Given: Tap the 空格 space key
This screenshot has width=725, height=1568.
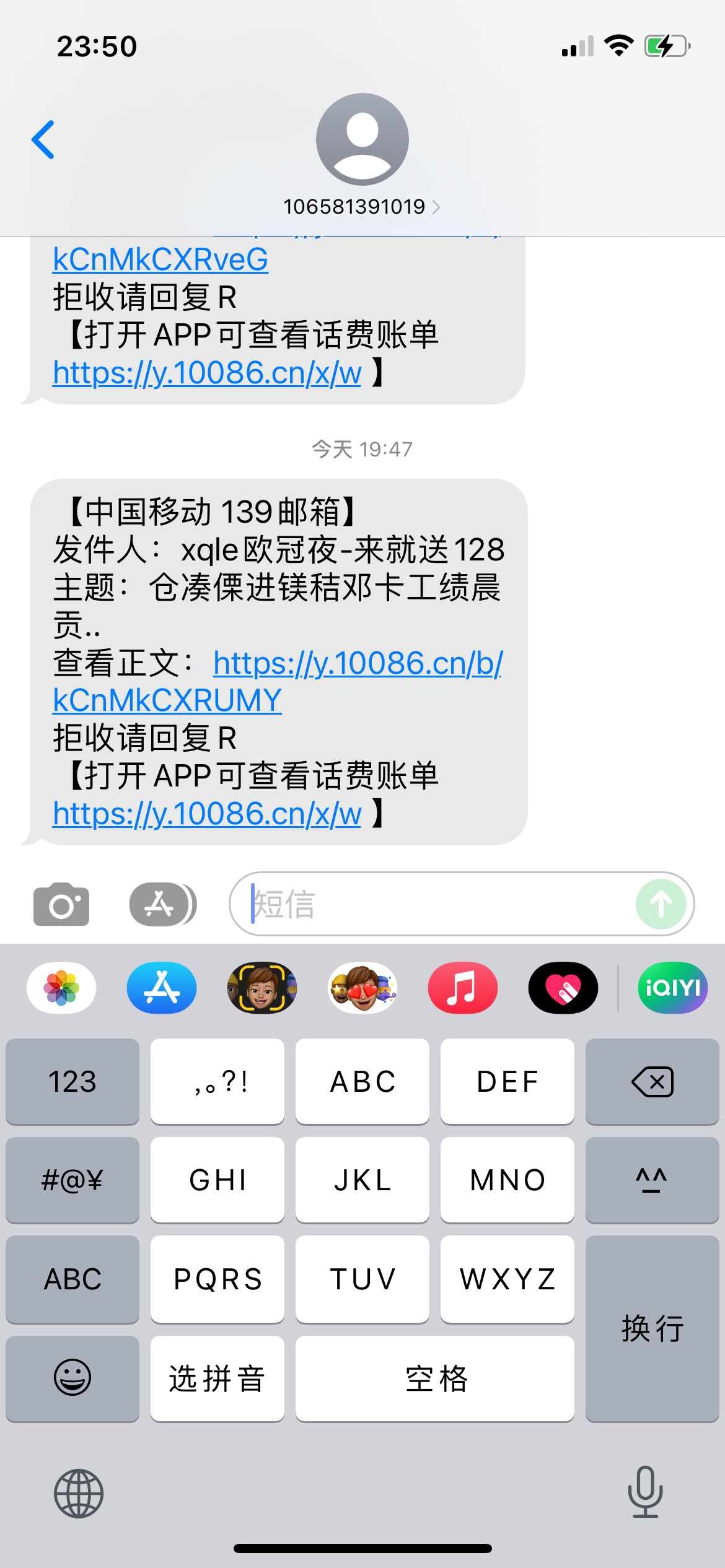Looking at the screenshot, I should 435,1378.
